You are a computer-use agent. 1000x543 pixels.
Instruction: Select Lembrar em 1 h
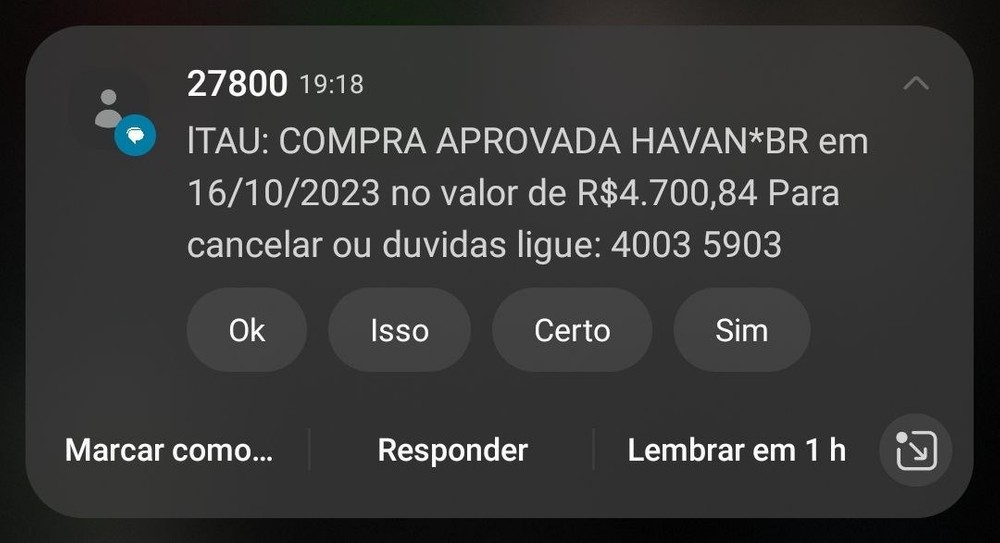click(x=736, y=450)
